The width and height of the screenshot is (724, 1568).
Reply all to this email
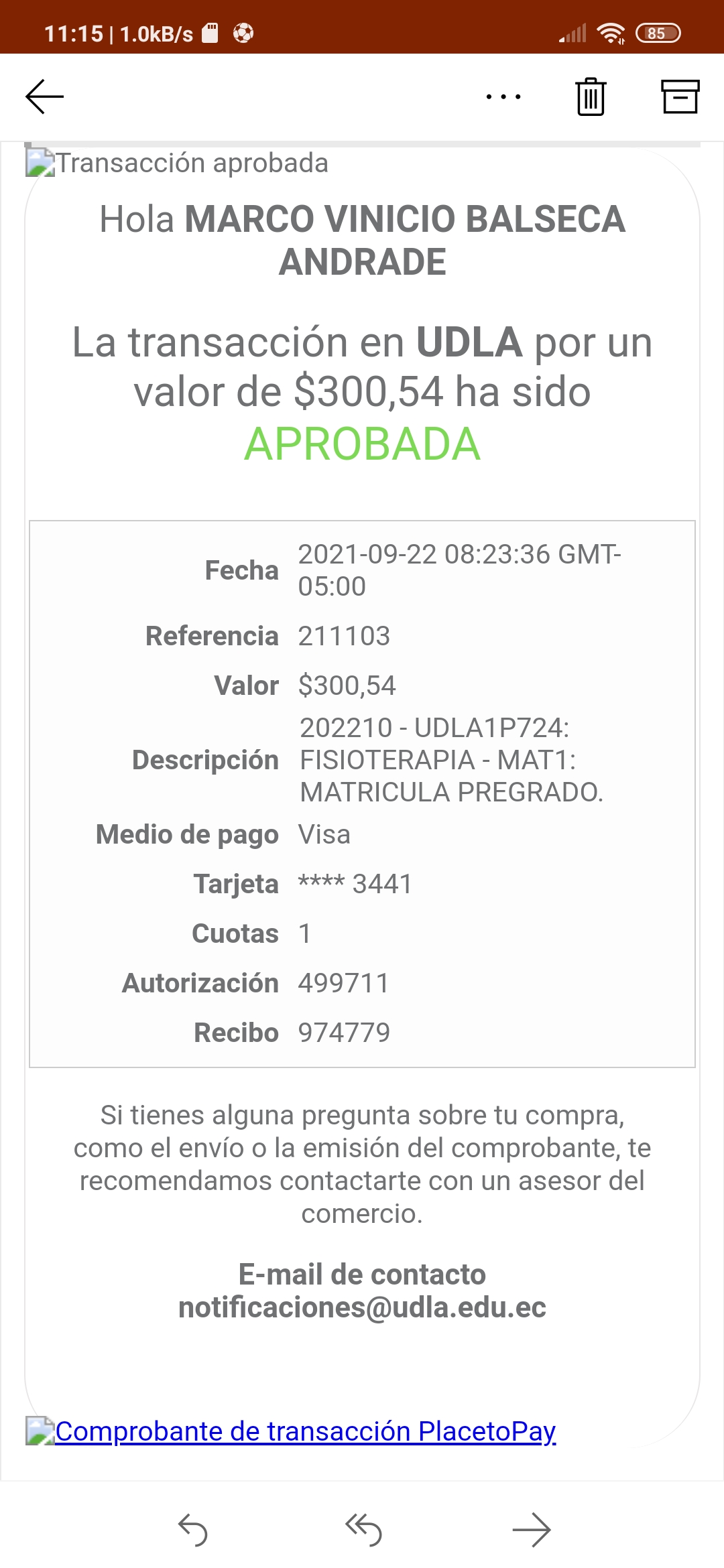363,1530
